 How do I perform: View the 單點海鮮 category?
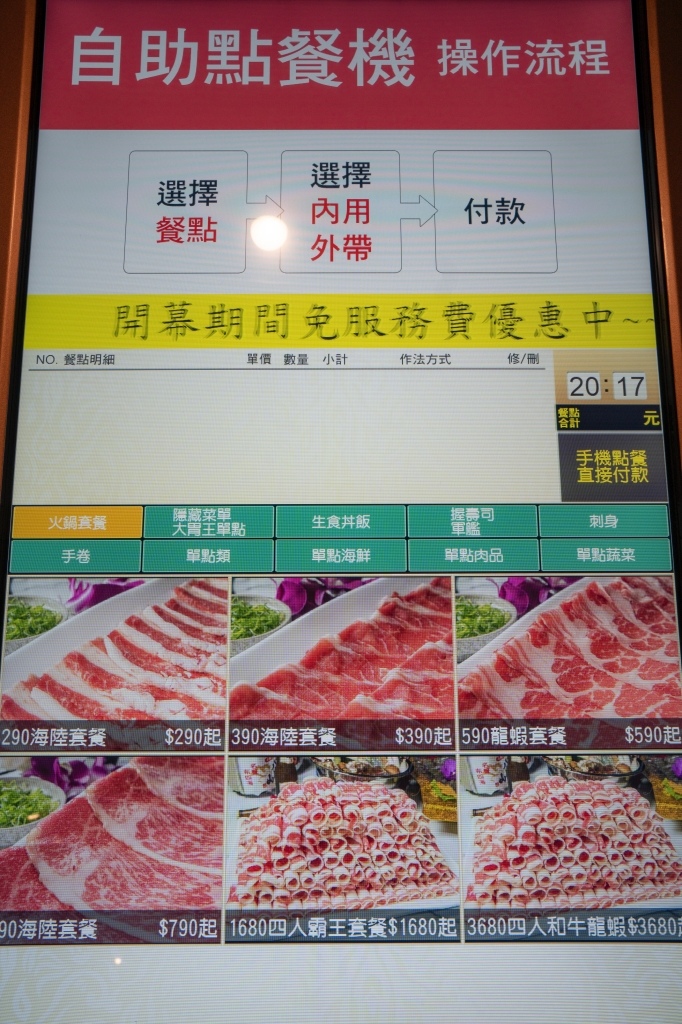pos(340,556)
